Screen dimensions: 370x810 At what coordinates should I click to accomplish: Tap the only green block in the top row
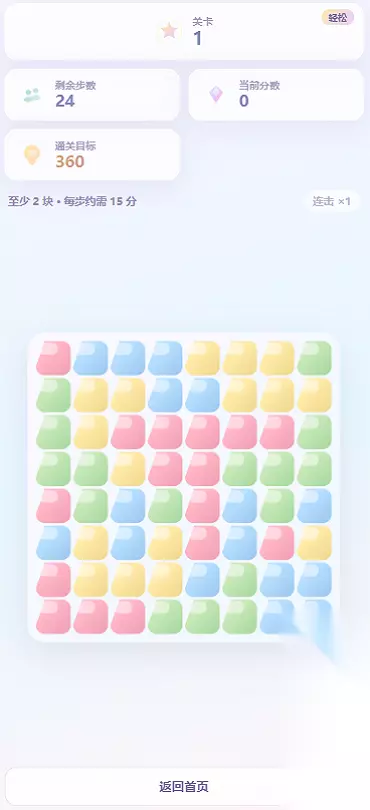pyautogui.click(x=314, y=358)
